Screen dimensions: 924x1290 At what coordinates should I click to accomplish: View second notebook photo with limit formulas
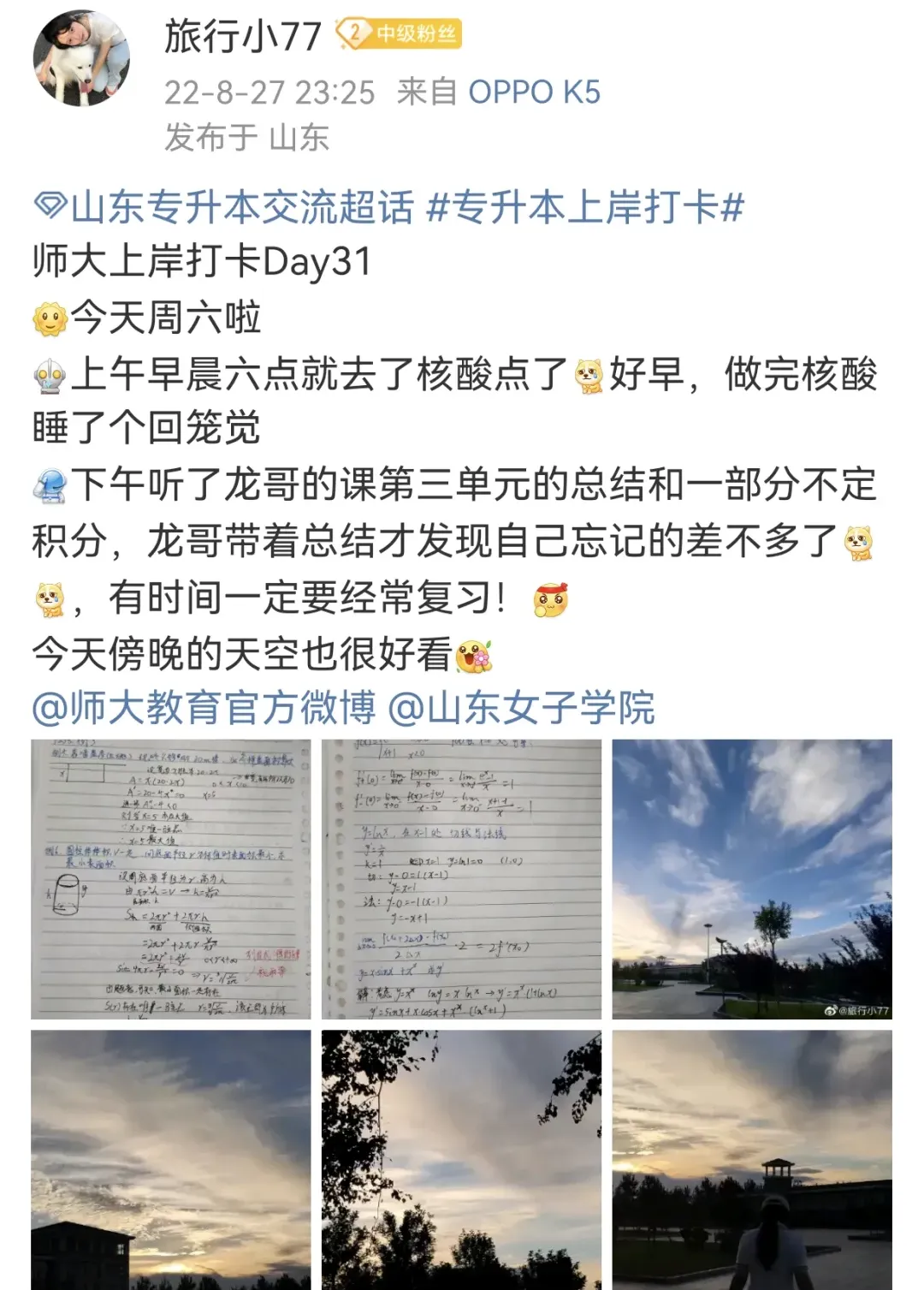click(x=461, y=879)
